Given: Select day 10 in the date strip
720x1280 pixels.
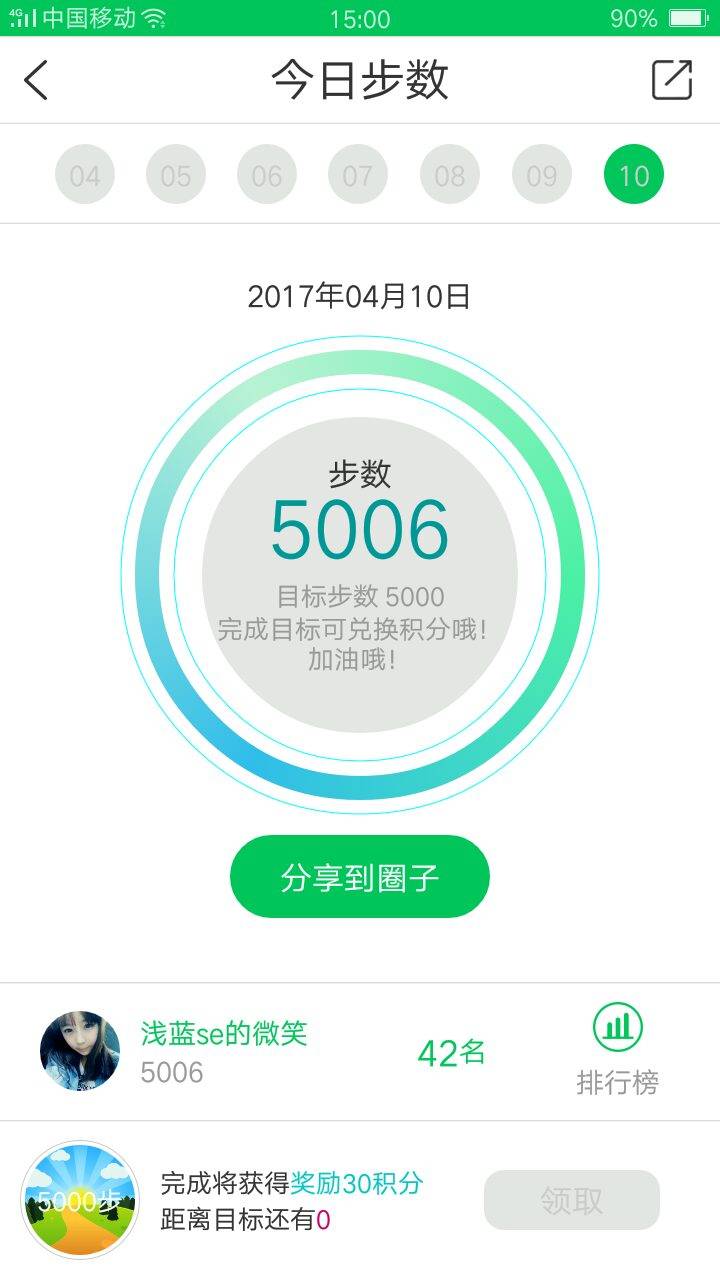Looking at the screenshot, I should (634, 175).
